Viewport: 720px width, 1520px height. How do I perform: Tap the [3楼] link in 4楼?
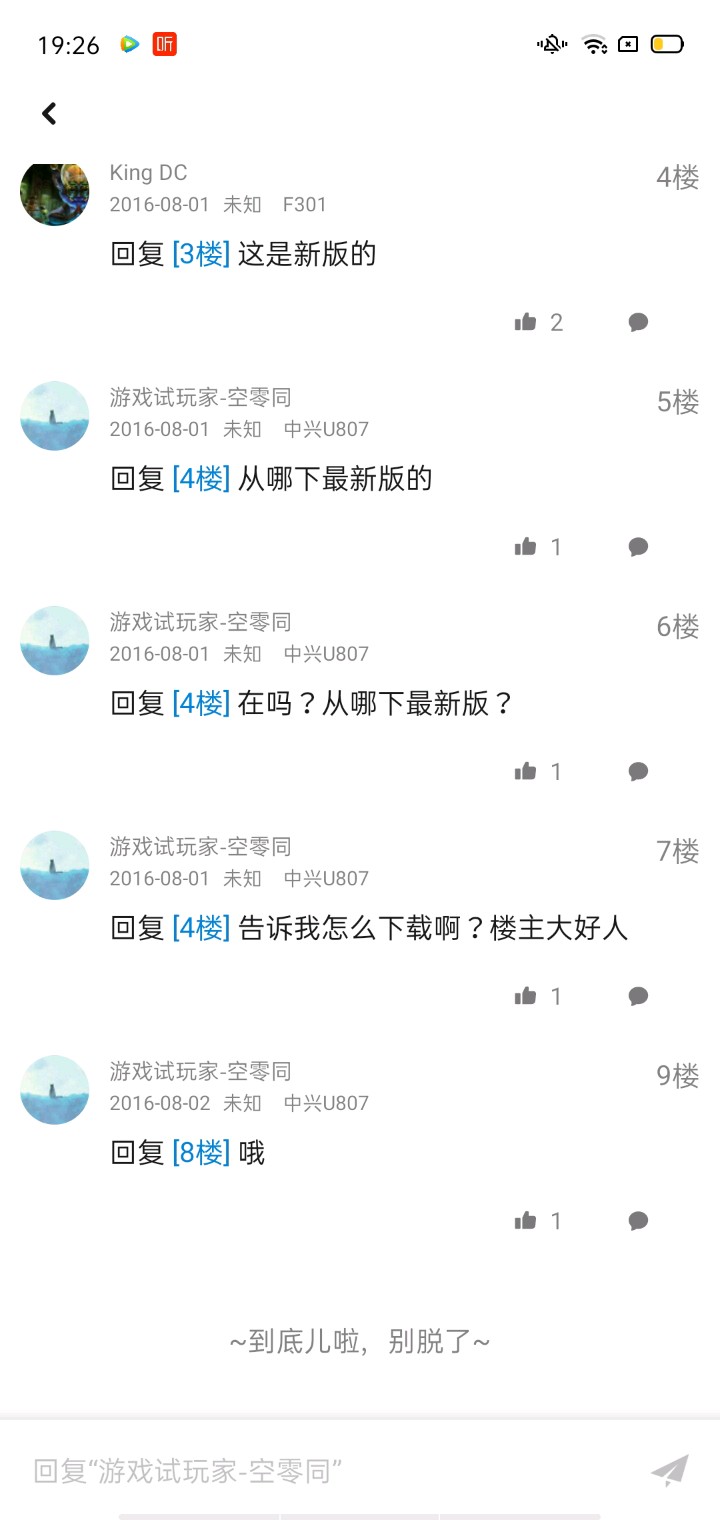[x=201, y=254]
